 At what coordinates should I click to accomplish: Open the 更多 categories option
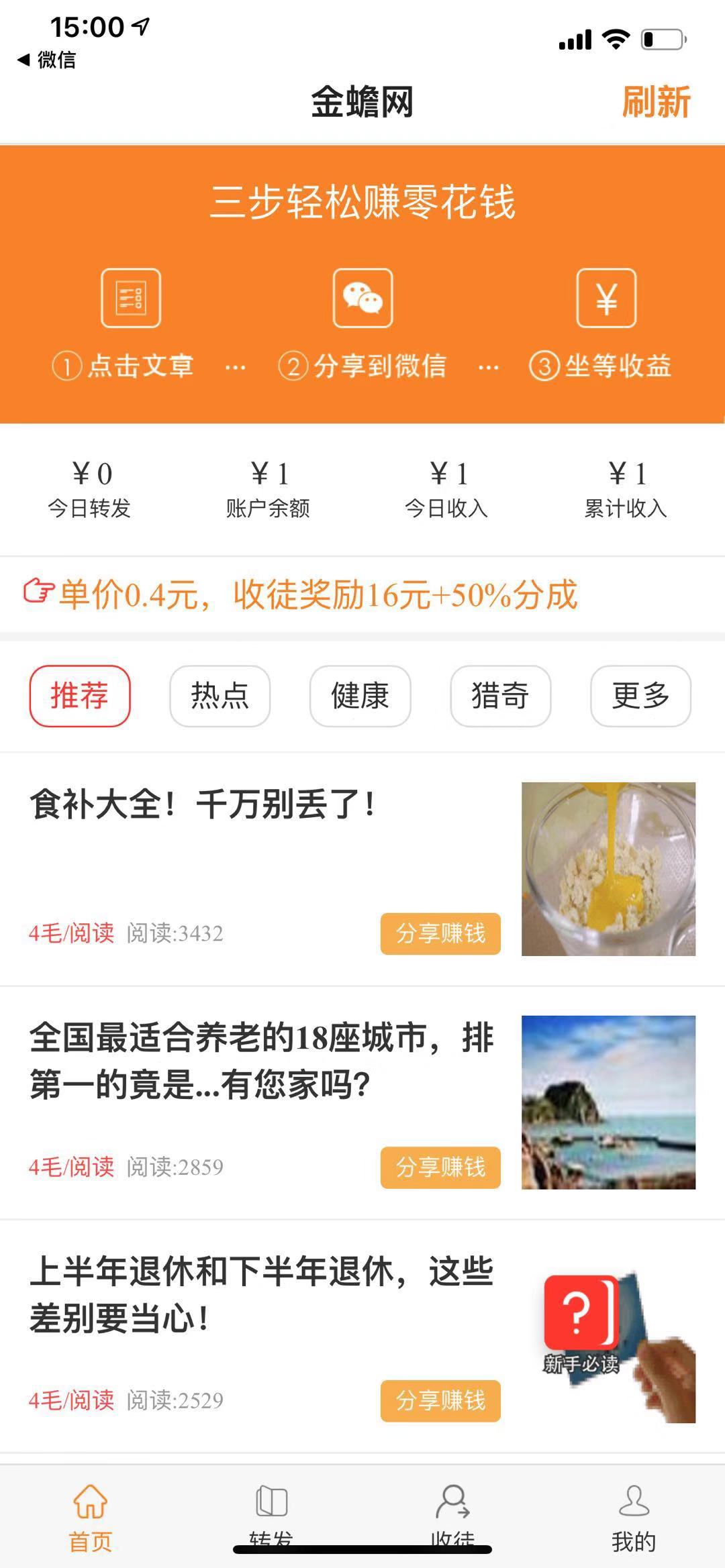click(640, 696)
